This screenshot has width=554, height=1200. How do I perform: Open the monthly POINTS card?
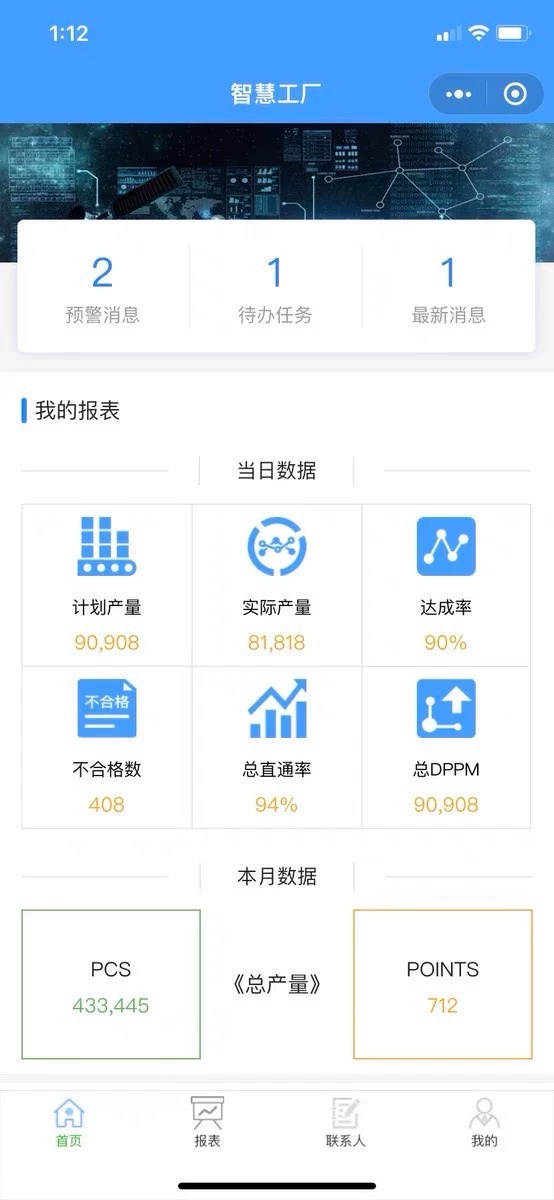click(x=443, y=984)
